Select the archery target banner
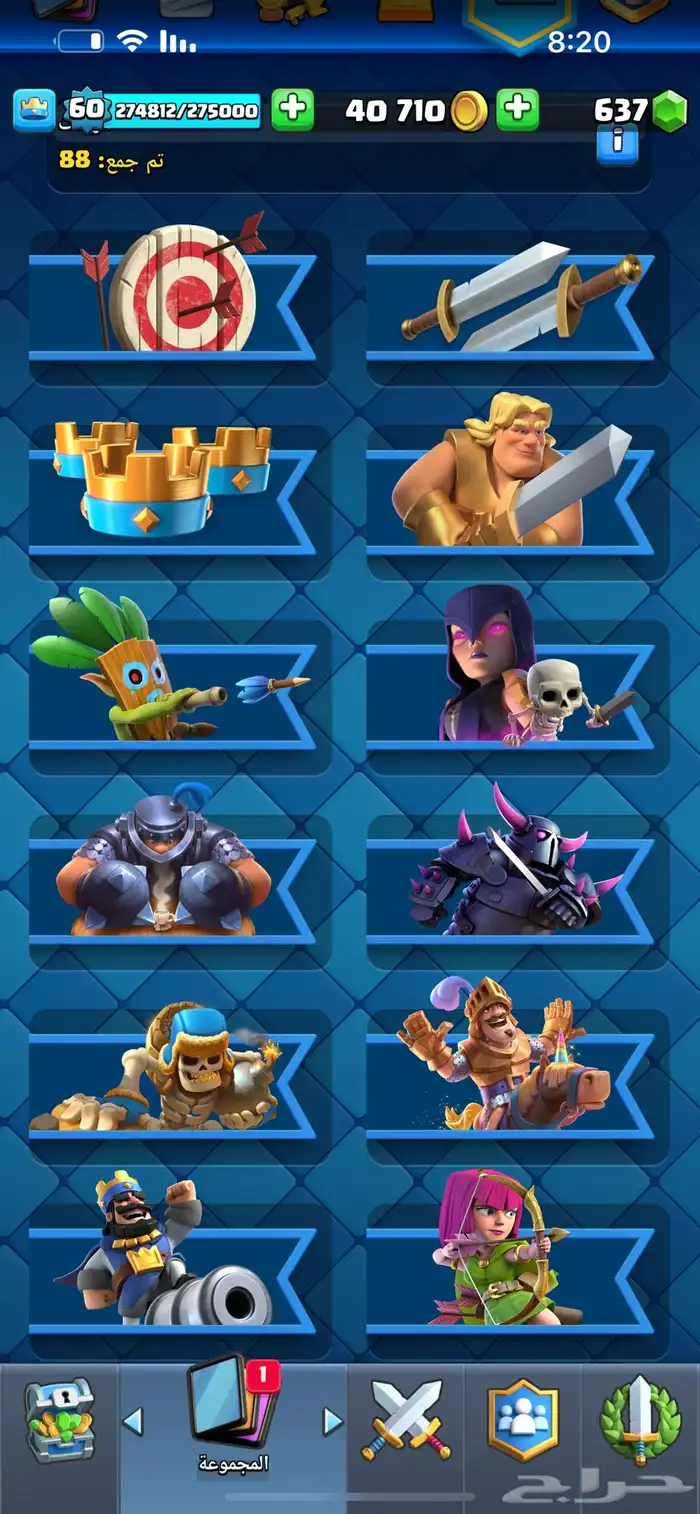Viewport: 700px width, 1514px height. pyautogui.click(x=179, y=305)
